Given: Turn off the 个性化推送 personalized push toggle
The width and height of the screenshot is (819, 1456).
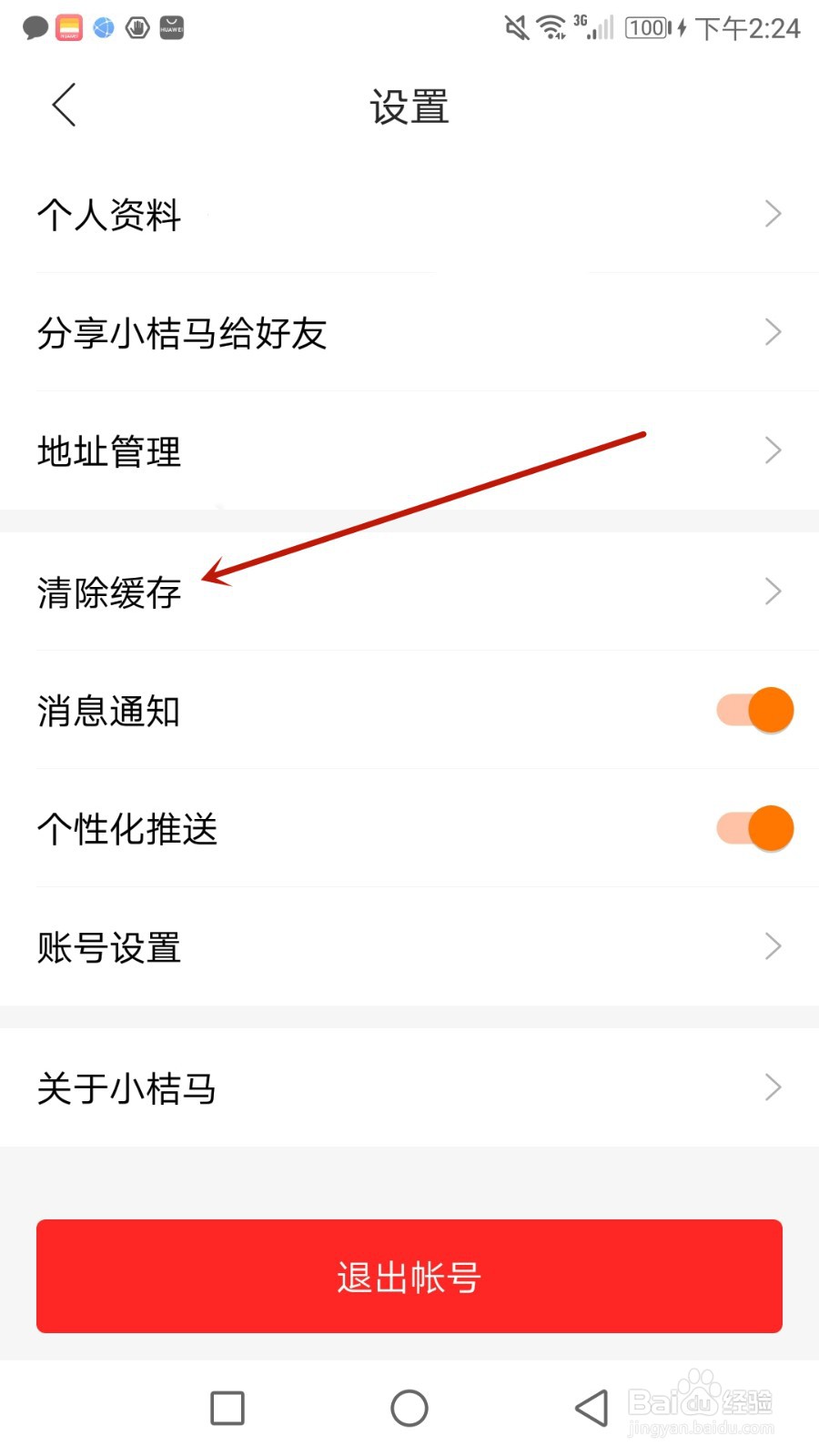Looking at the screenshot, I should click(x=753, y=828).
